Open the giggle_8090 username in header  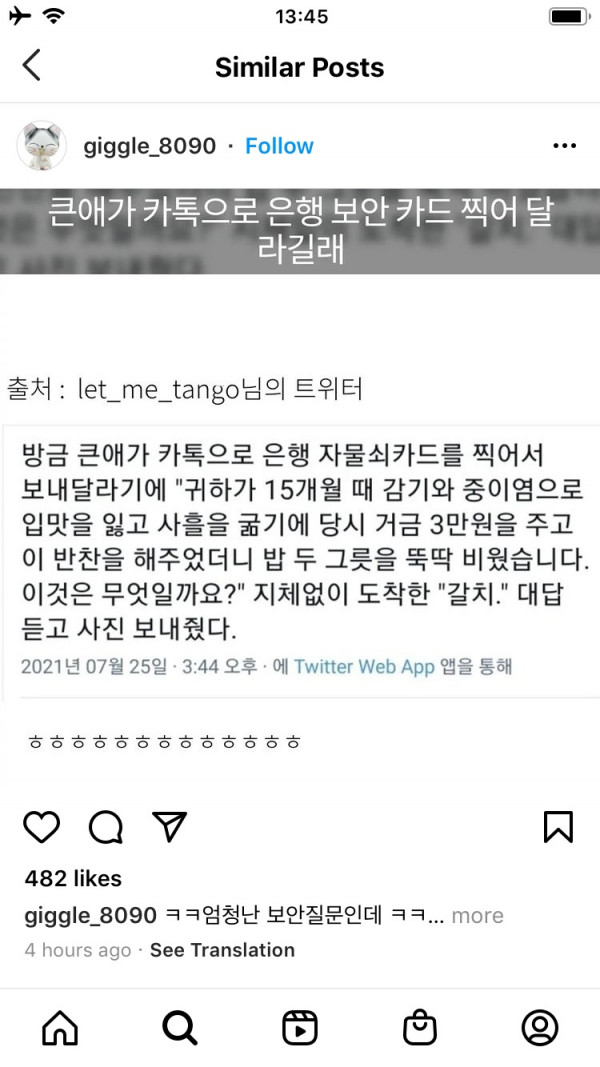[x=150, y=146]
